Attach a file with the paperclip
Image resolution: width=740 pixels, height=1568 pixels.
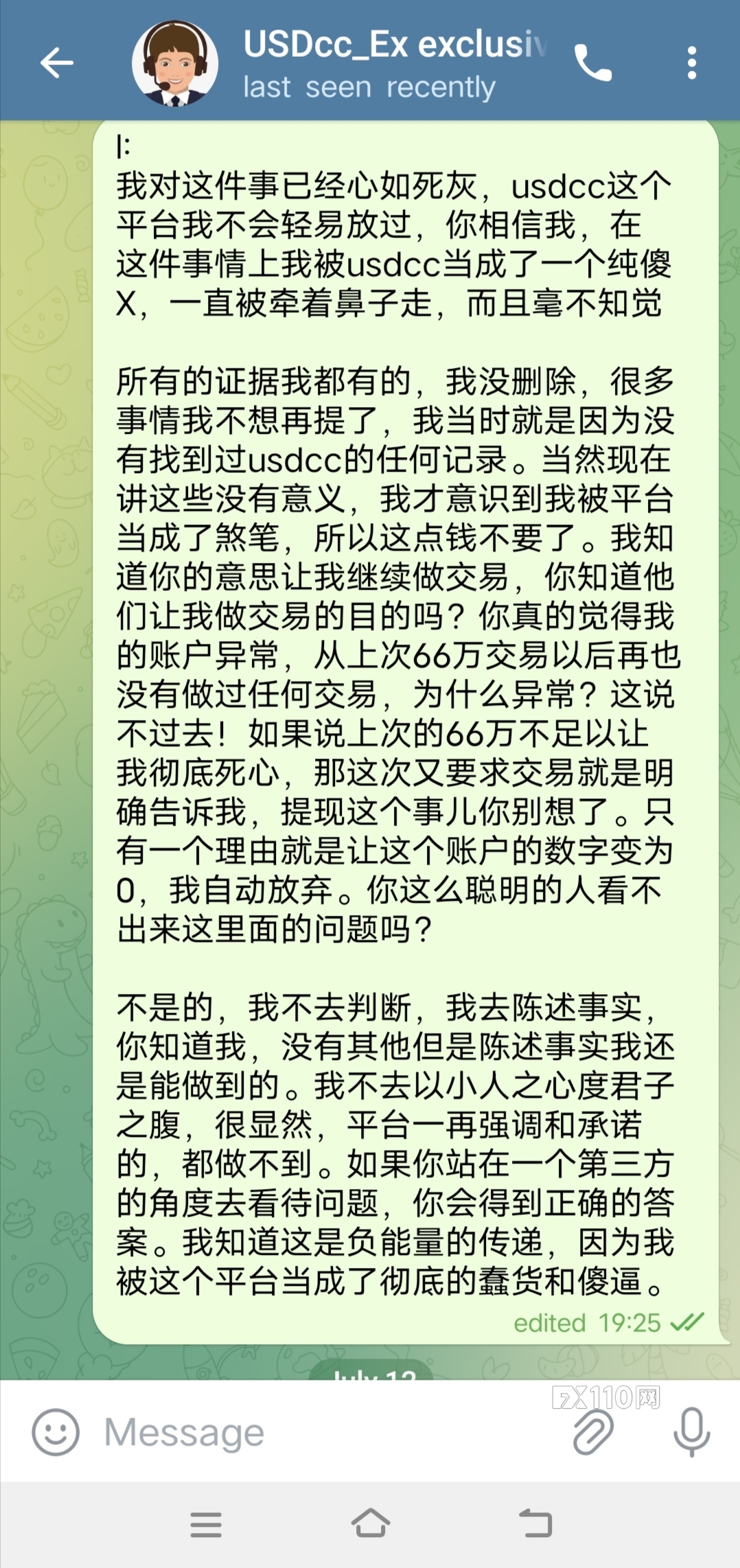click(x=593, y=1432)
